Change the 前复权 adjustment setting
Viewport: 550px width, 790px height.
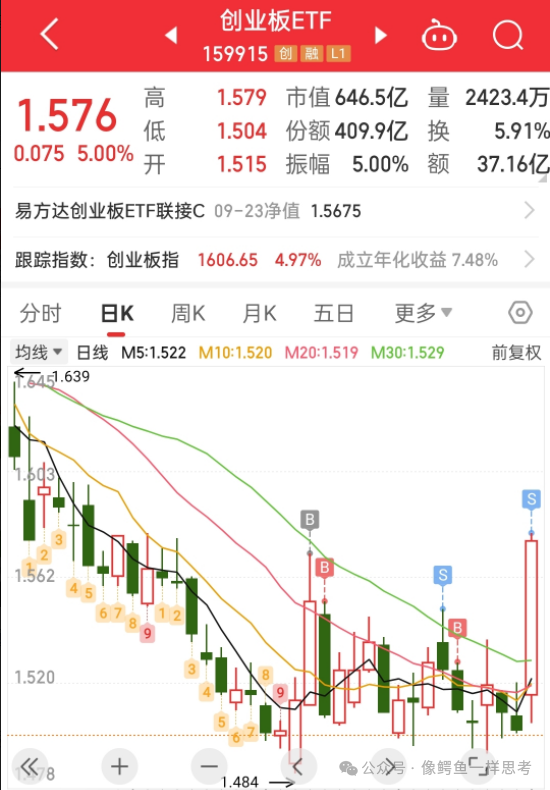click(516, 352)
